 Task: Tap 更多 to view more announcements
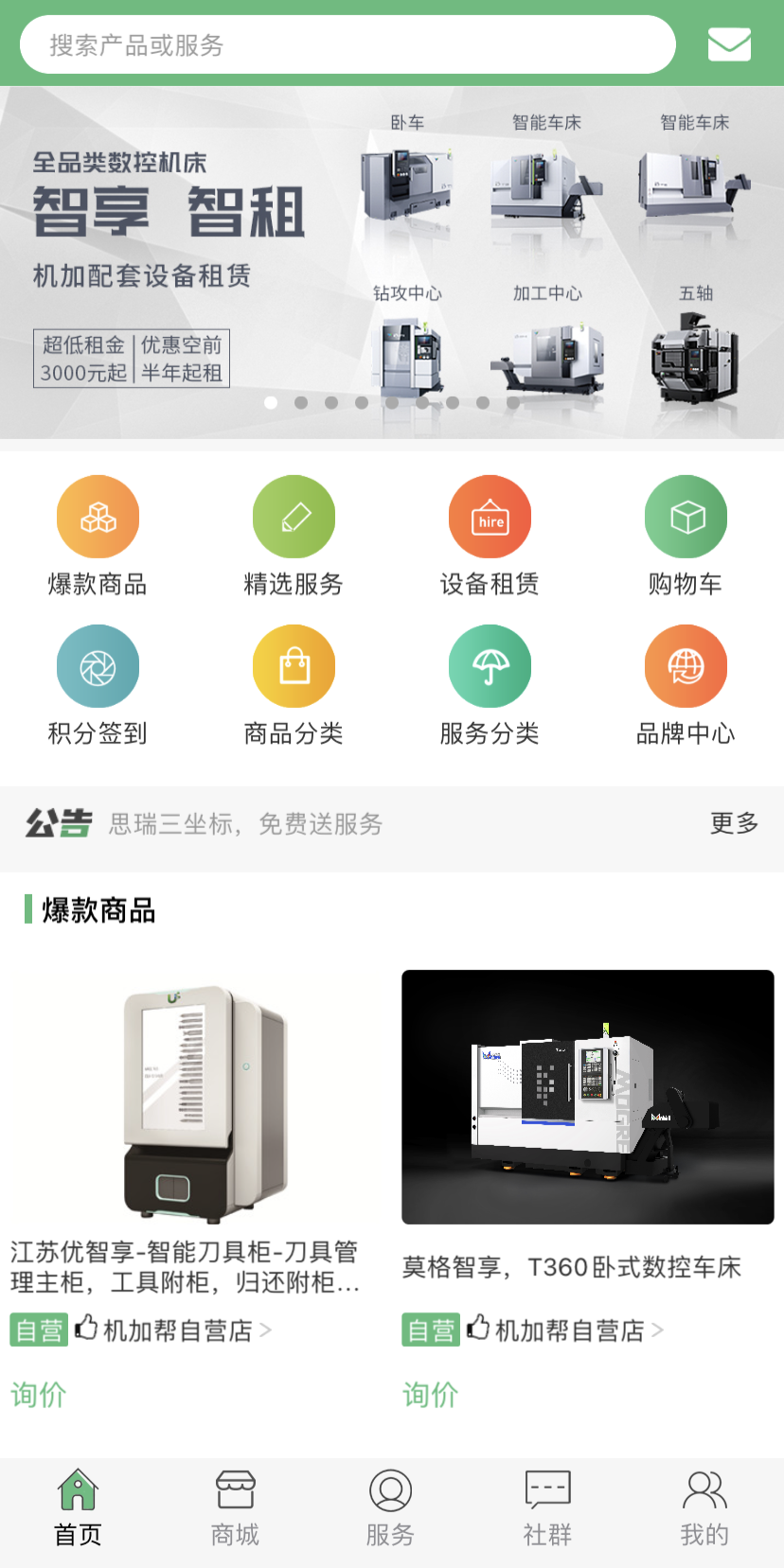(x=734, y=823)
